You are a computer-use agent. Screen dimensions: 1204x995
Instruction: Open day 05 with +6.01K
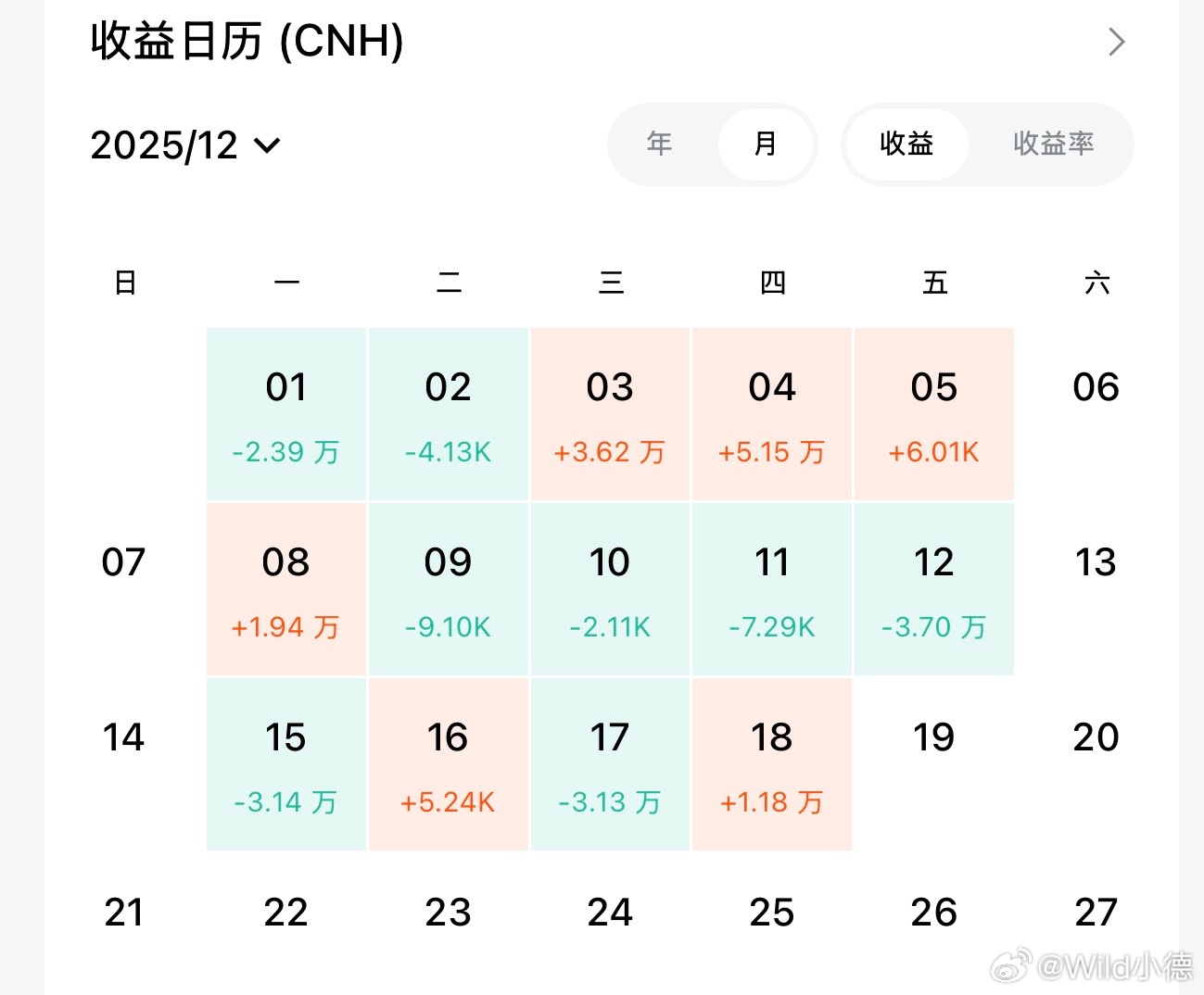(x=933, y=414)
